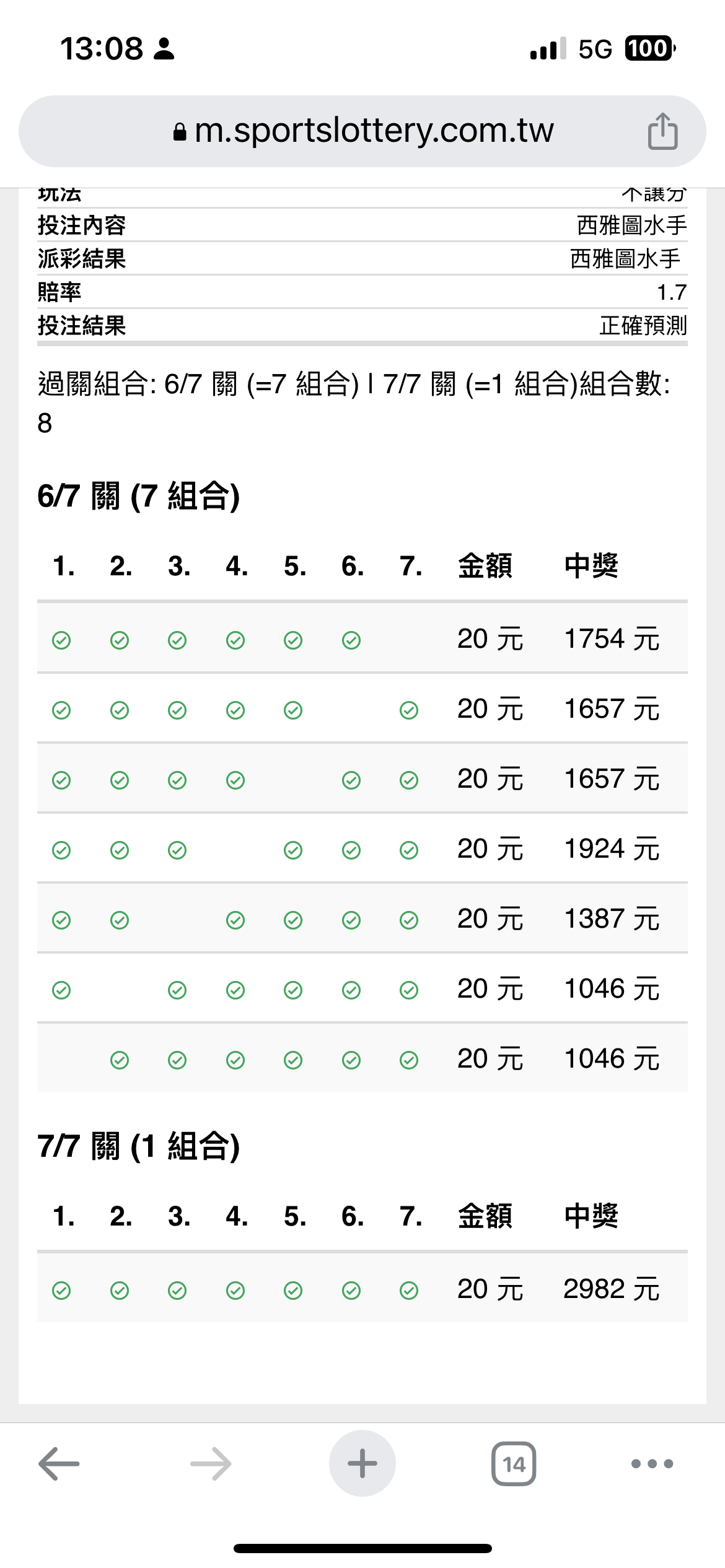This screenshot has height=1568, width=725.
Task: Tap the m.sportslottery.com.tw address bar
Action: pos(362,131)
